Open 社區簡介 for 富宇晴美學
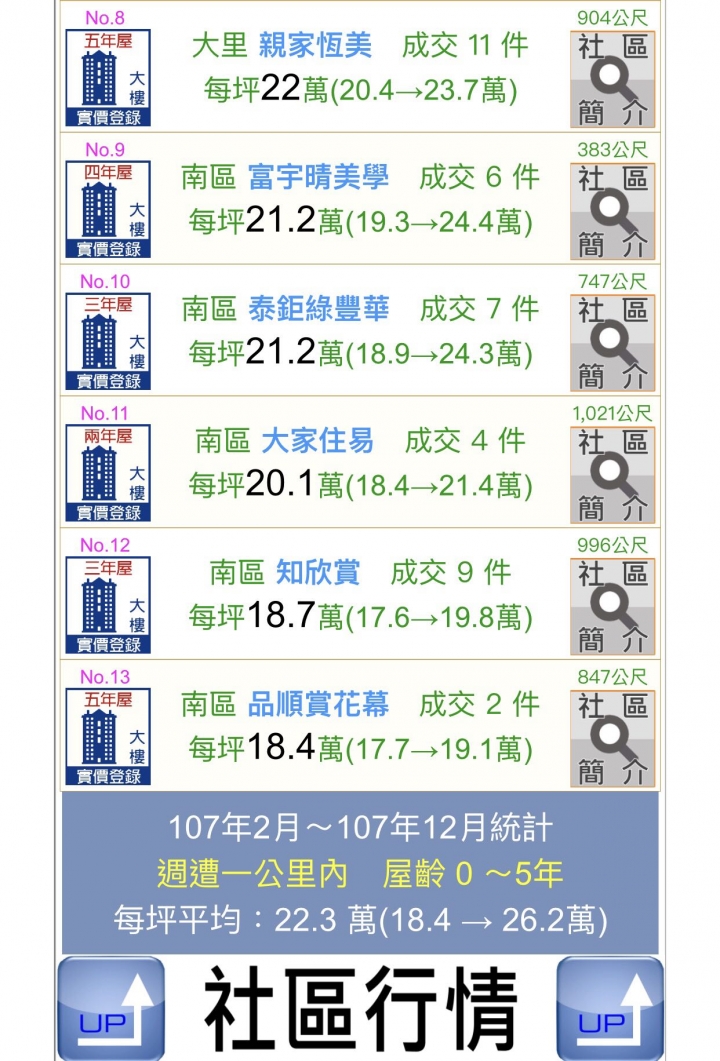720x1061 pixels. pos(612,211)
